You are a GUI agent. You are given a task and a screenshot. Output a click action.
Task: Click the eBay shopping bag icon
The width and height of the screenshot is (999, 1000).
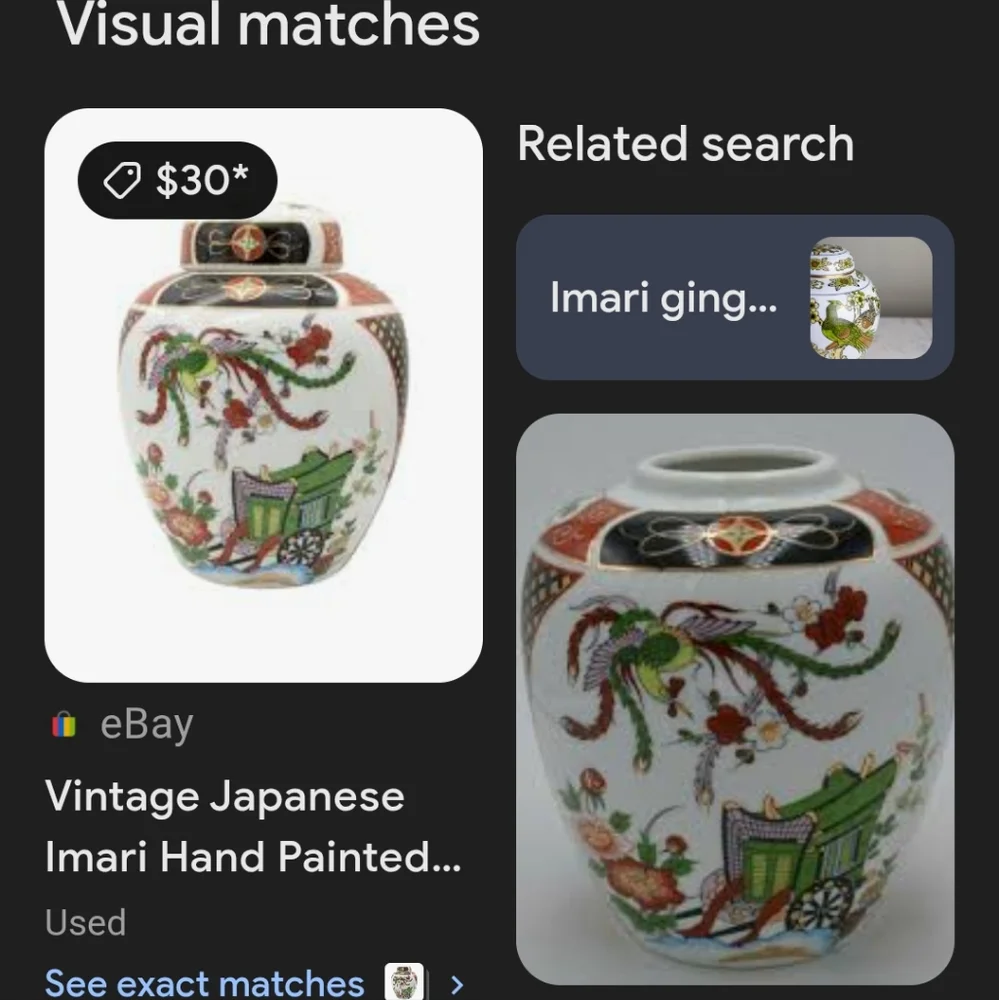point(63,723)
